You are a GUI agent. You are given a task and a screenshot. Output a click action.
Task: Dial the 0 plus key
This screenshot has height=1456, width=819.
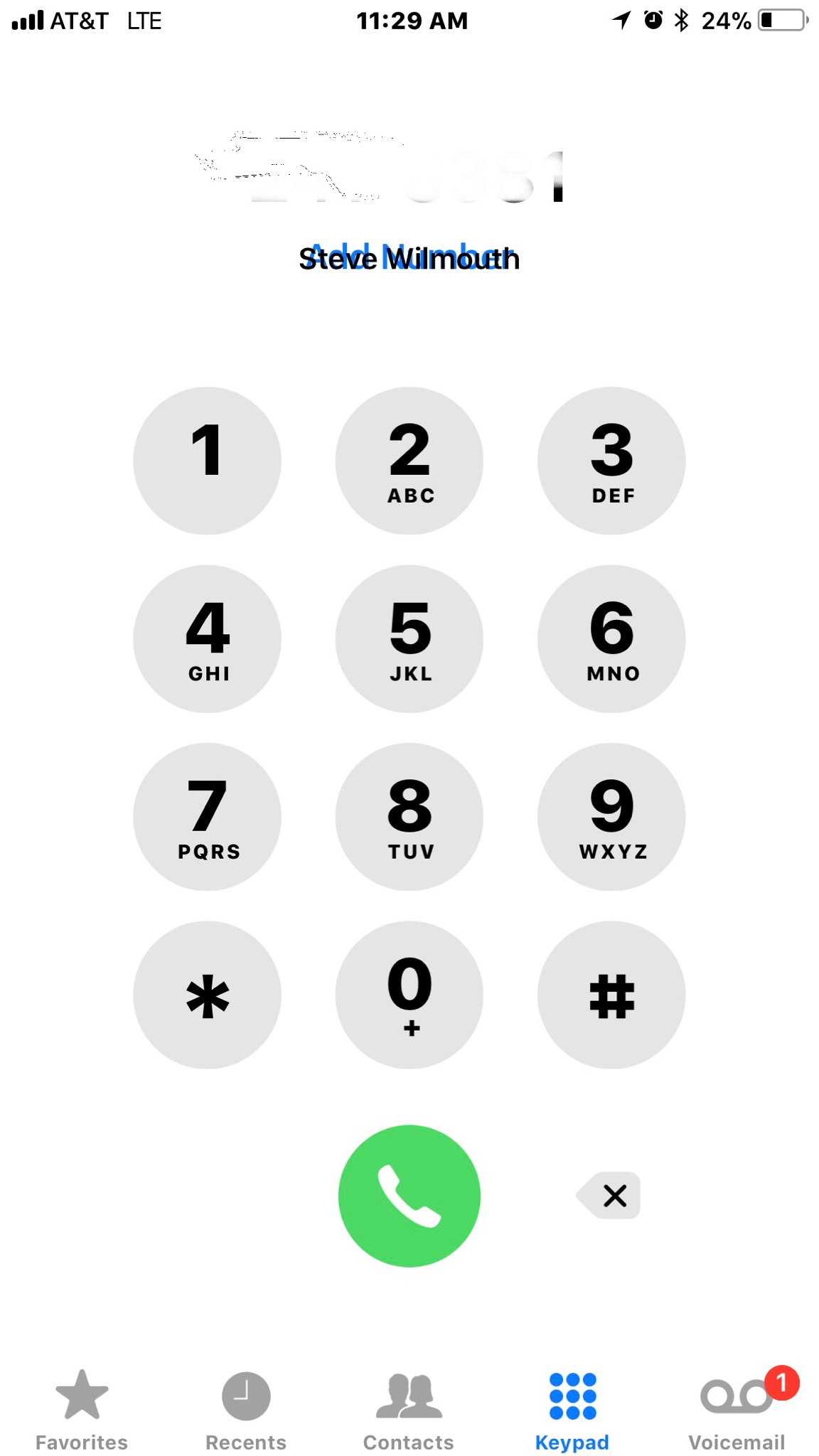[409, 995]
